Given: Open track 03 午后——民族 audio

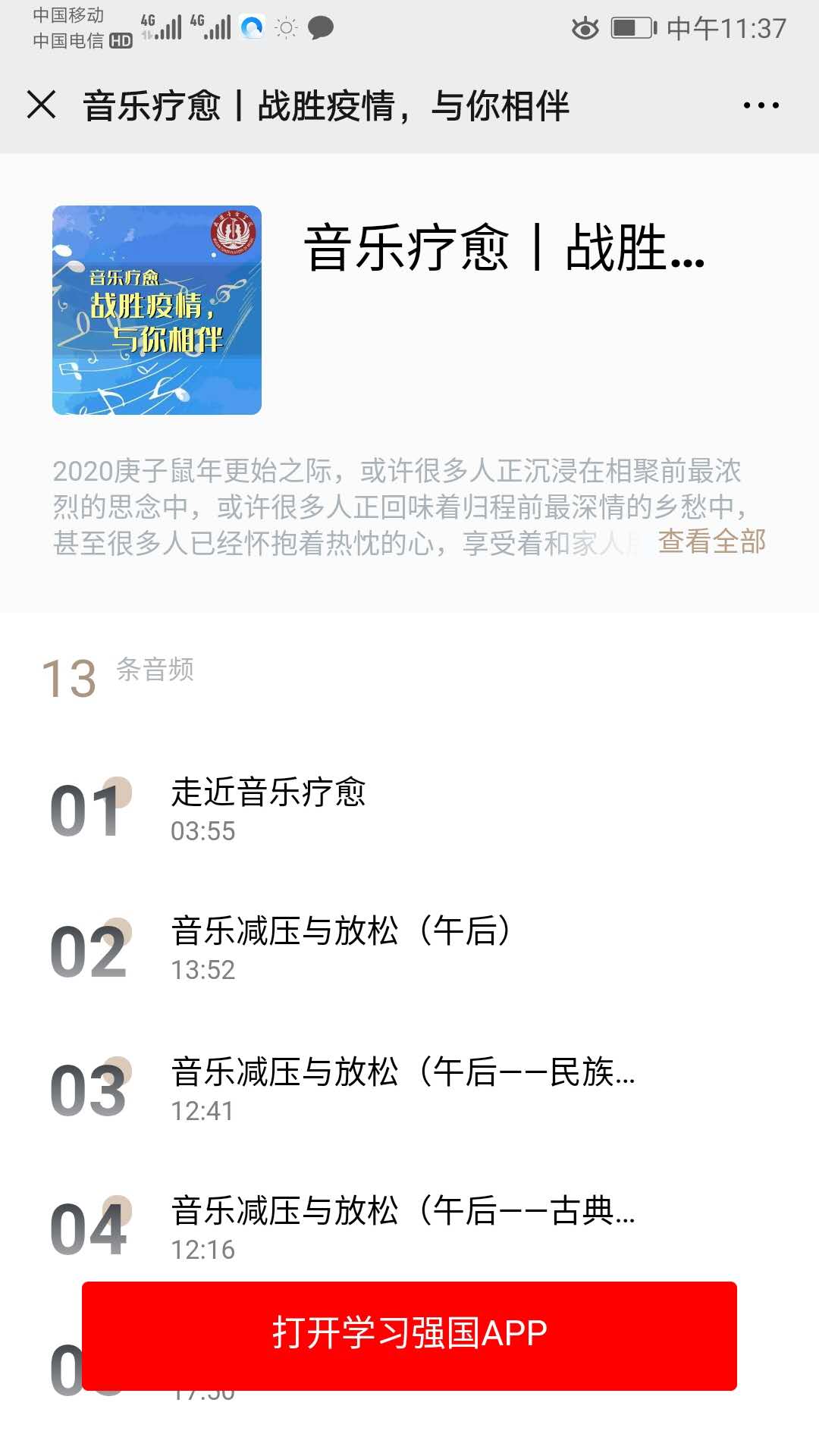Looking at the screenshot, I should coord(409,1090).
